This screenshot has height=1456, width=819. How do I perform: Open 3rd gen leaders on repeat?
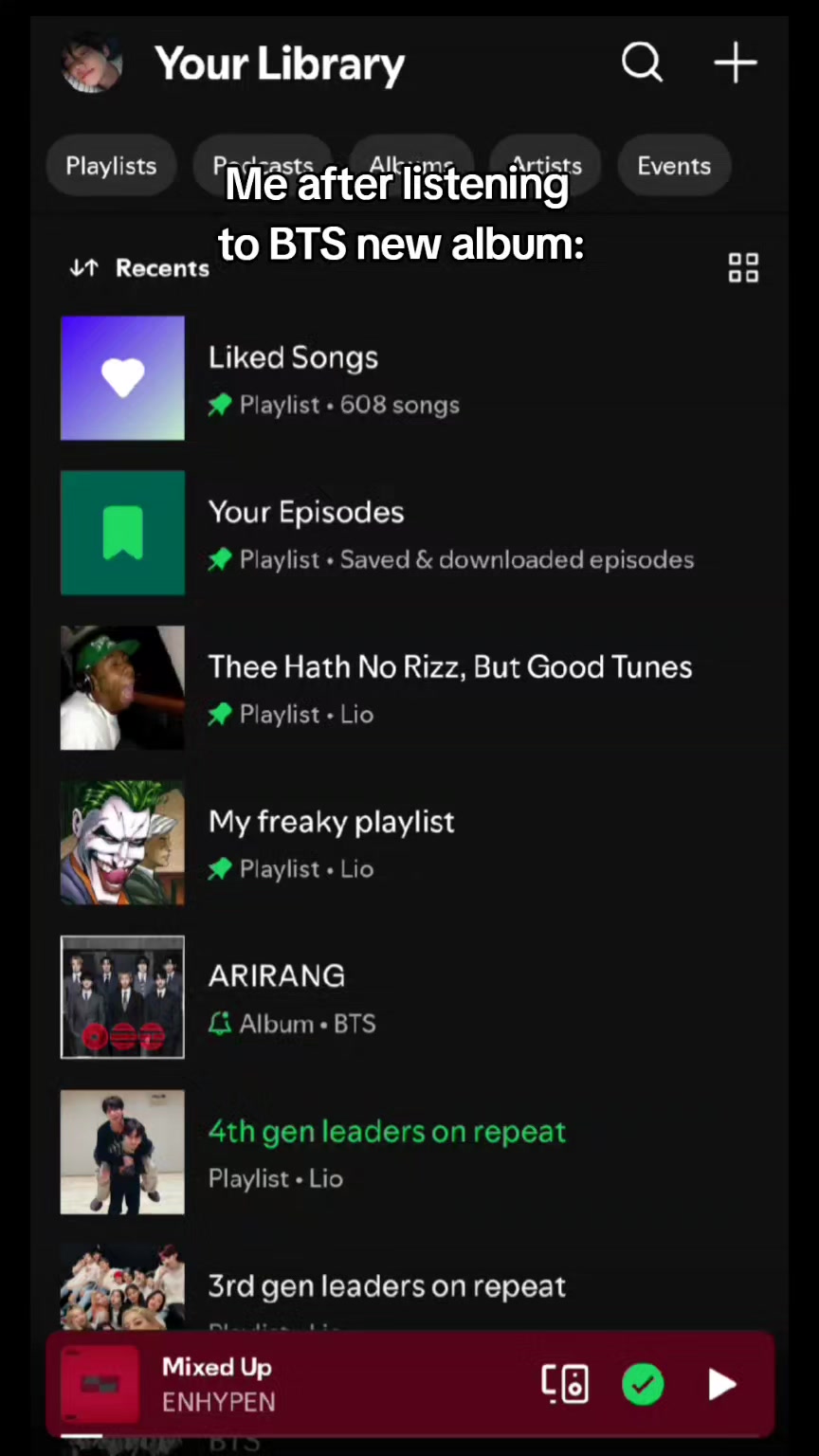tap(409, 1287)
